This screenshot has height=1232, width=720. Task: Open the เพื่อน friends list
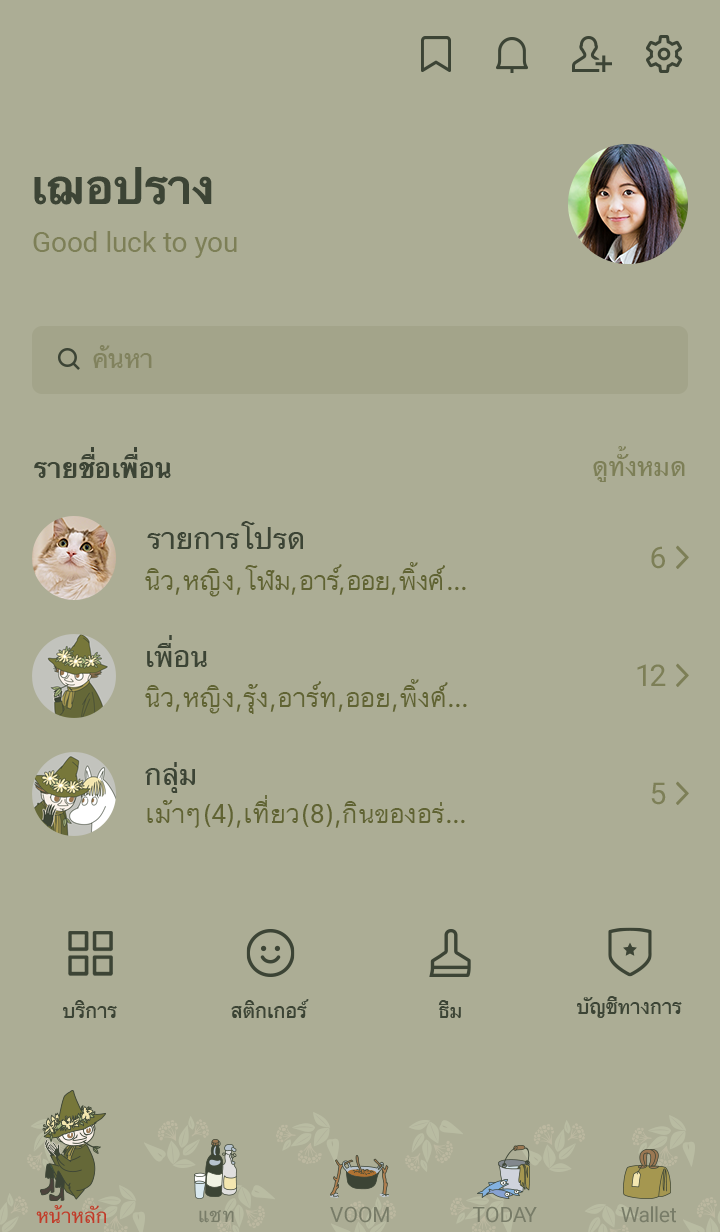pyautogui.click(x=360, y=676)
